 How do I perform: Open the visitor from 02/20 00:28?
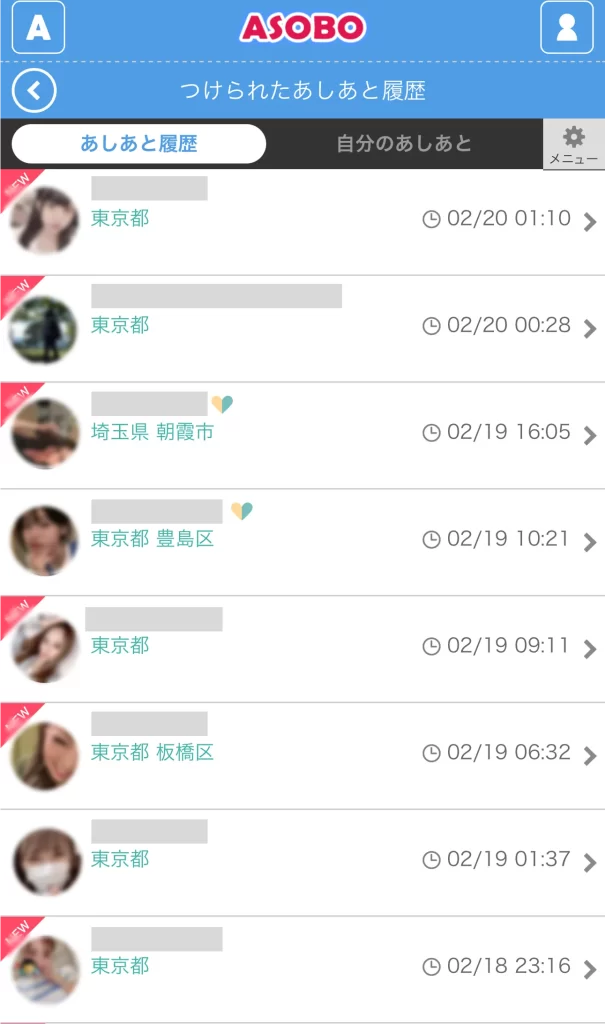(302, 328)
